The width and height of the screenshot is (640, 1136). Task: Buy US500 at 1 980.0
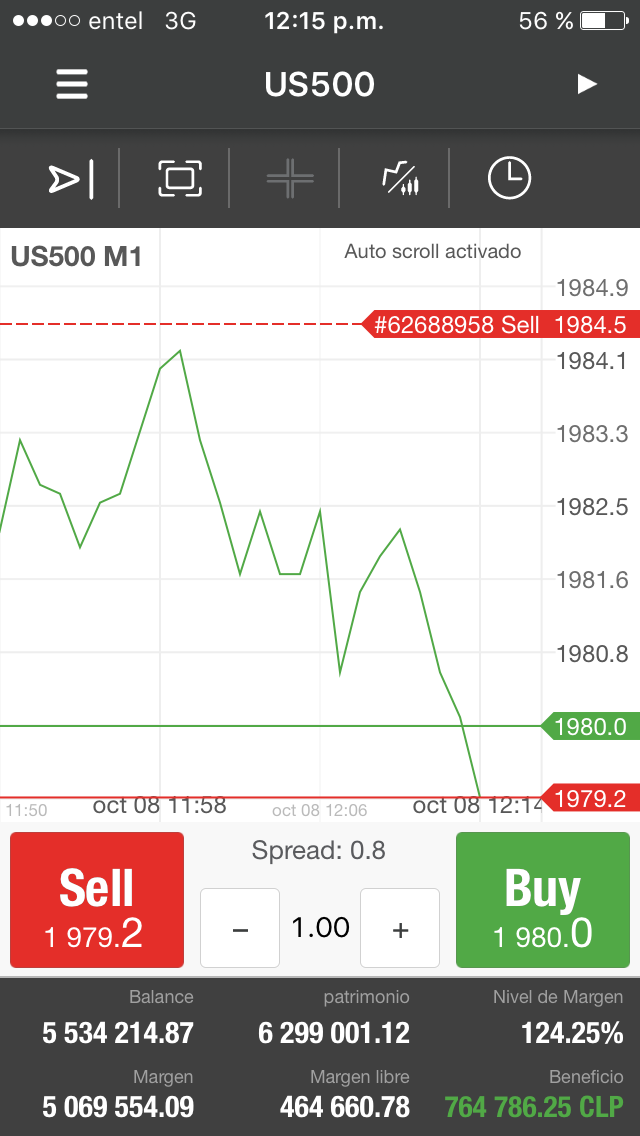[542, 900]
